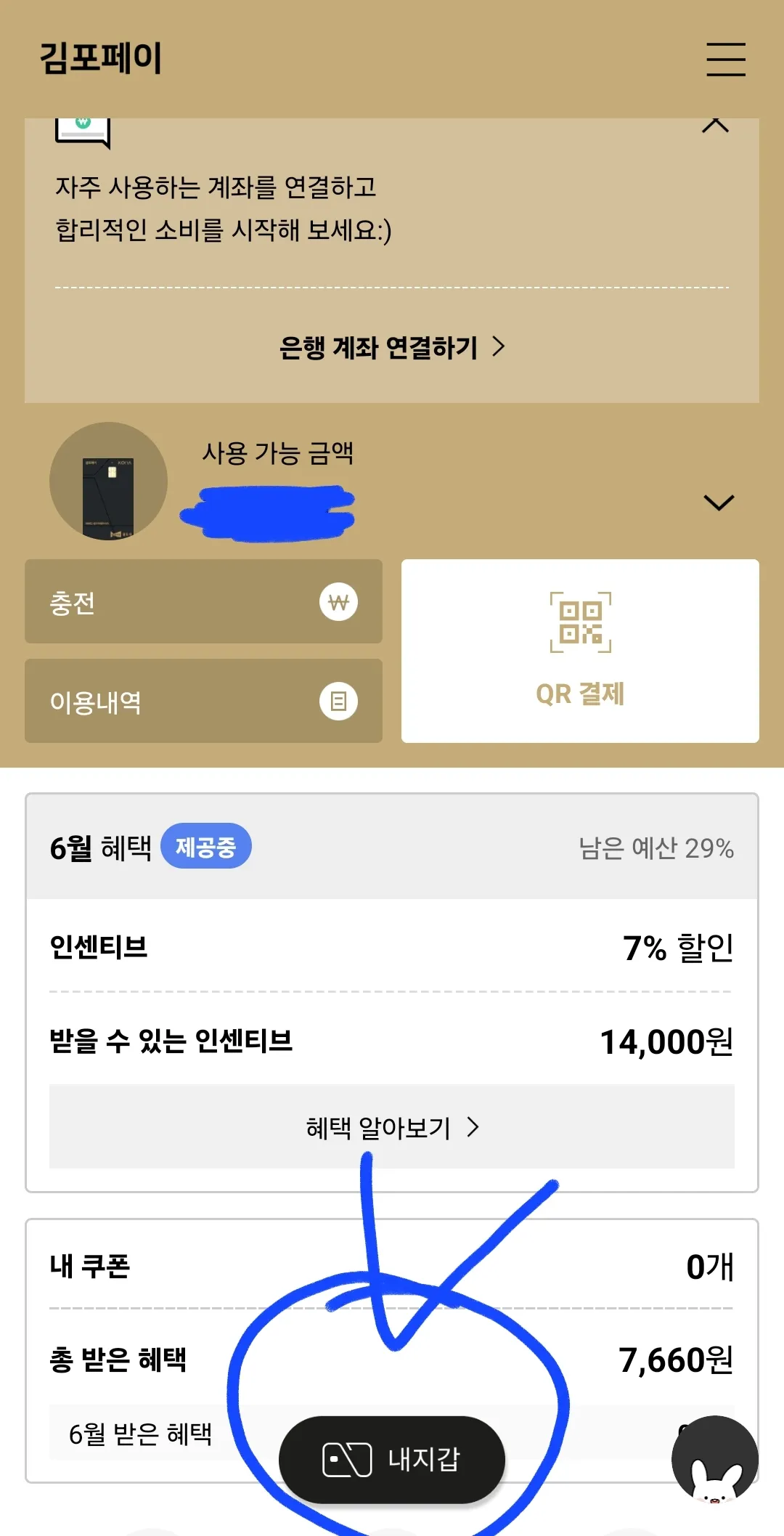Tap the 이용내역 button
Image resolution: width=784 pixels, height=1536 pixels.
pyautogui.click(x=203, y=702)
